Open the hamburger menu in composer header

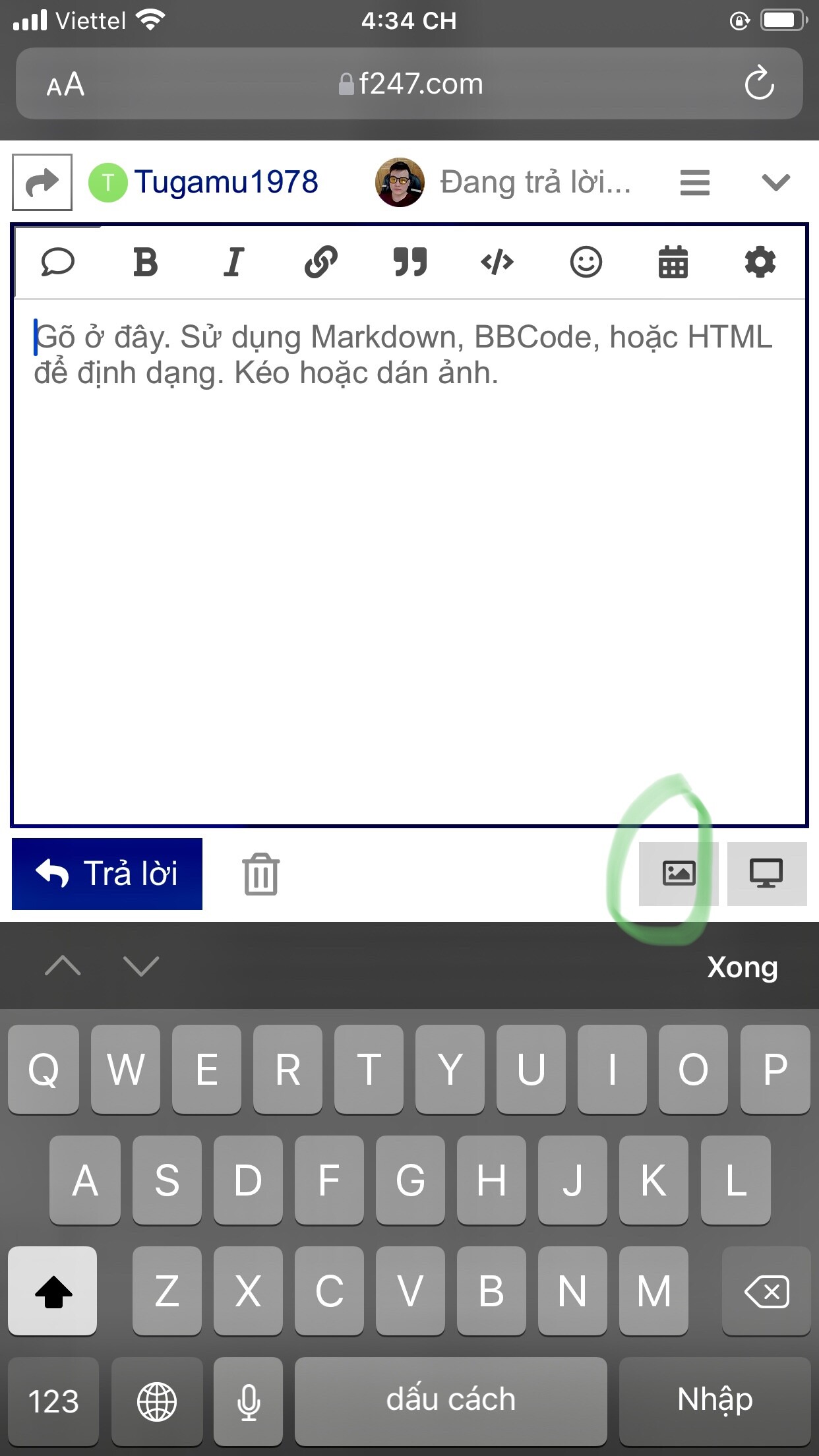click(695, 182)
